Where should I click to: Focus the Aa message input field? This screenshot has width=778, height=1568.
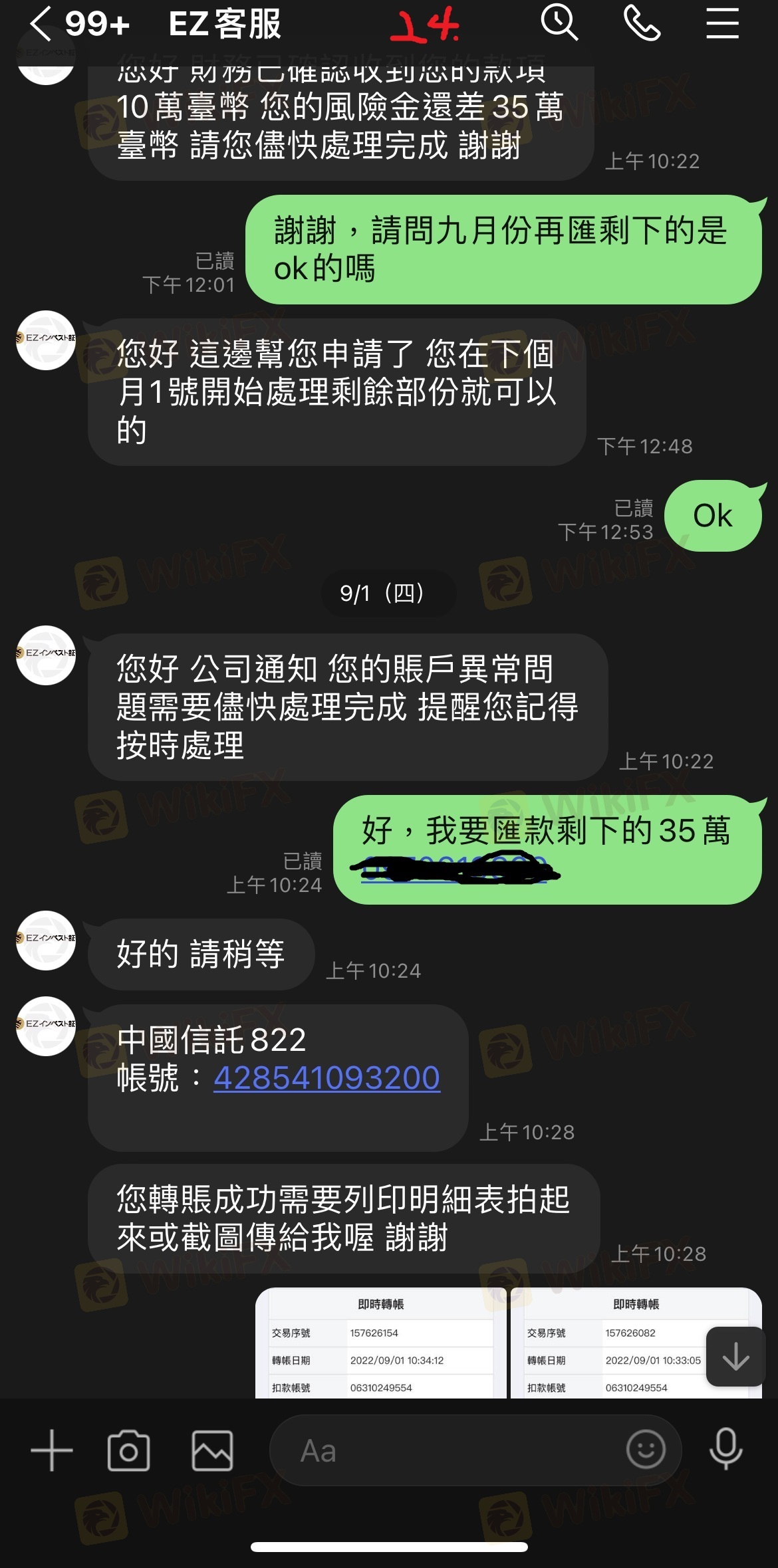pyautogui.click(x=446, y=1450)
